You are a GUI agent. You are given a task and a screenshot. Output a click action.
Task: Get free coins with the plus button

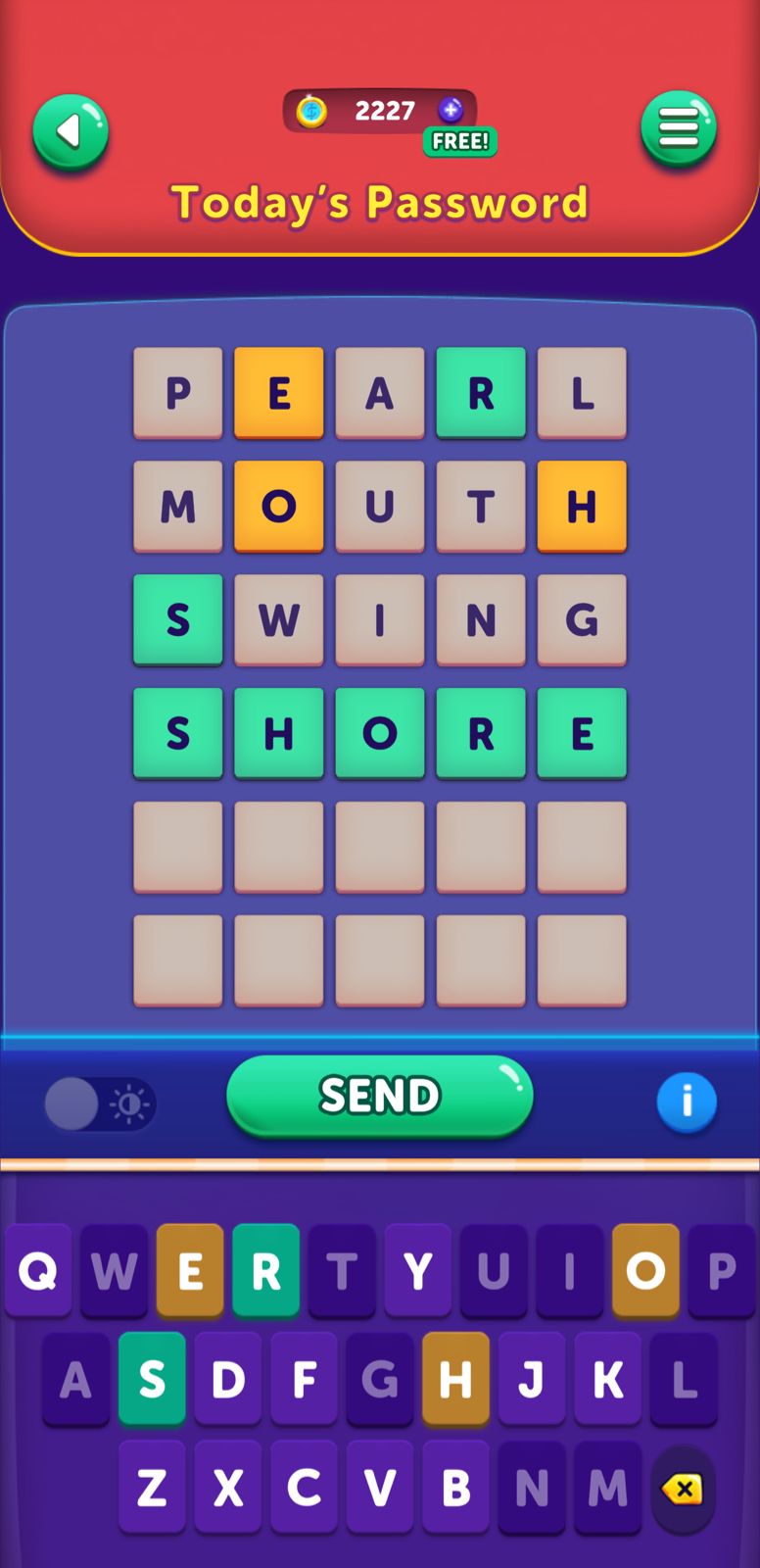click(x=451, y=111)
